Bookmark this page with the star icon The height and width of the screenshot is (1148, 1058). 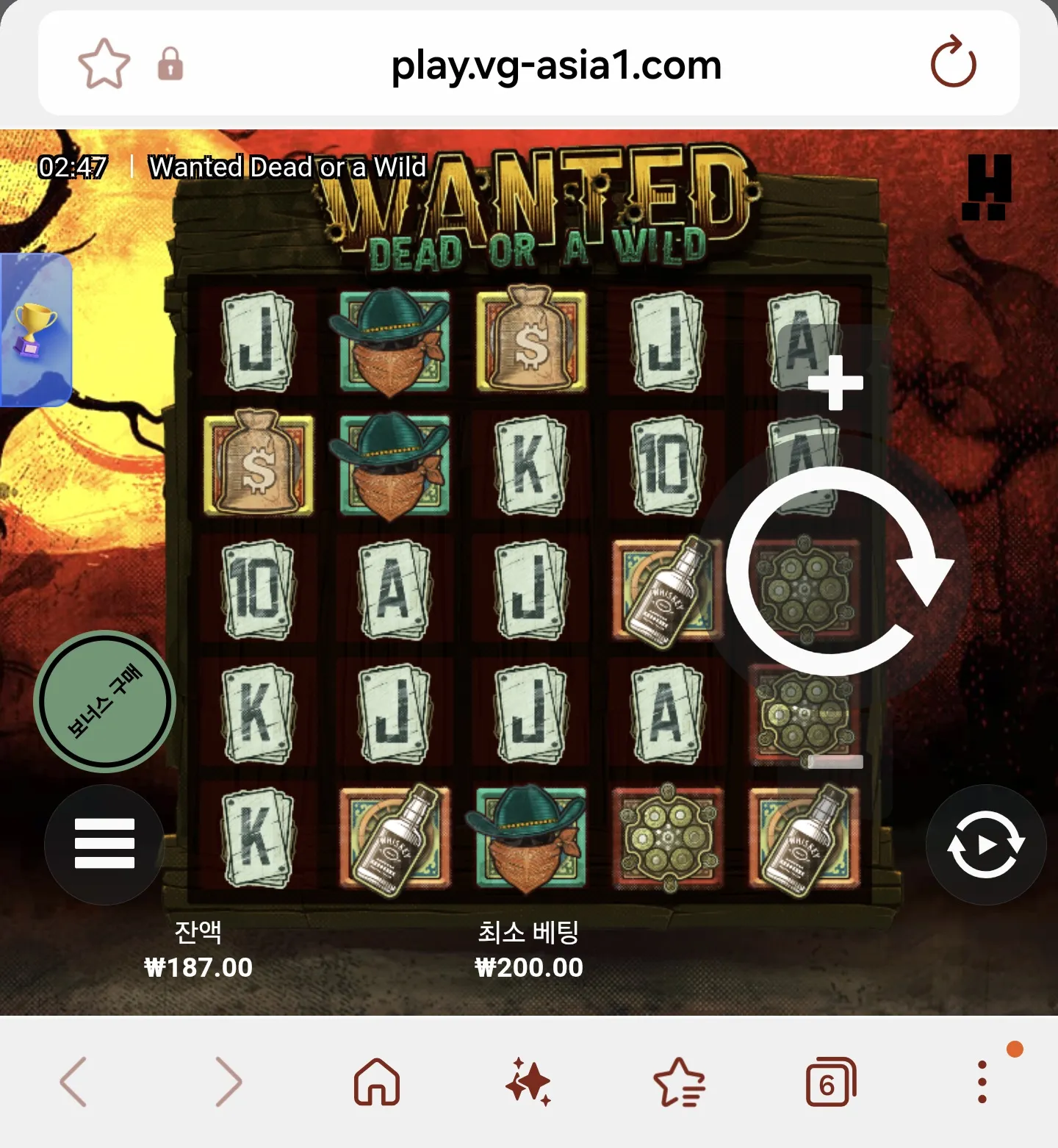104,64
